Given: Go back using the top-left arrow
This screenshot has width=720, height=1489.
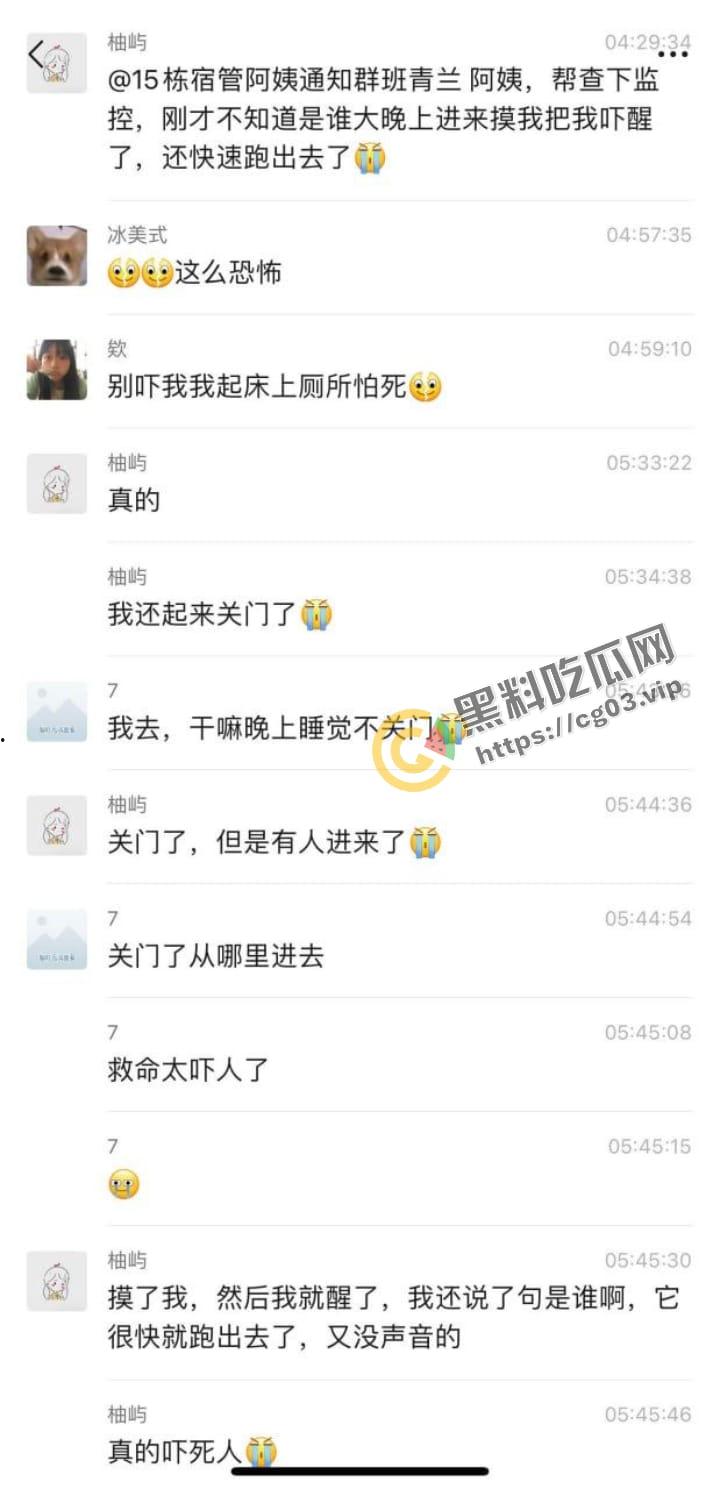Looking at the screenshot, I should point(36,56).
